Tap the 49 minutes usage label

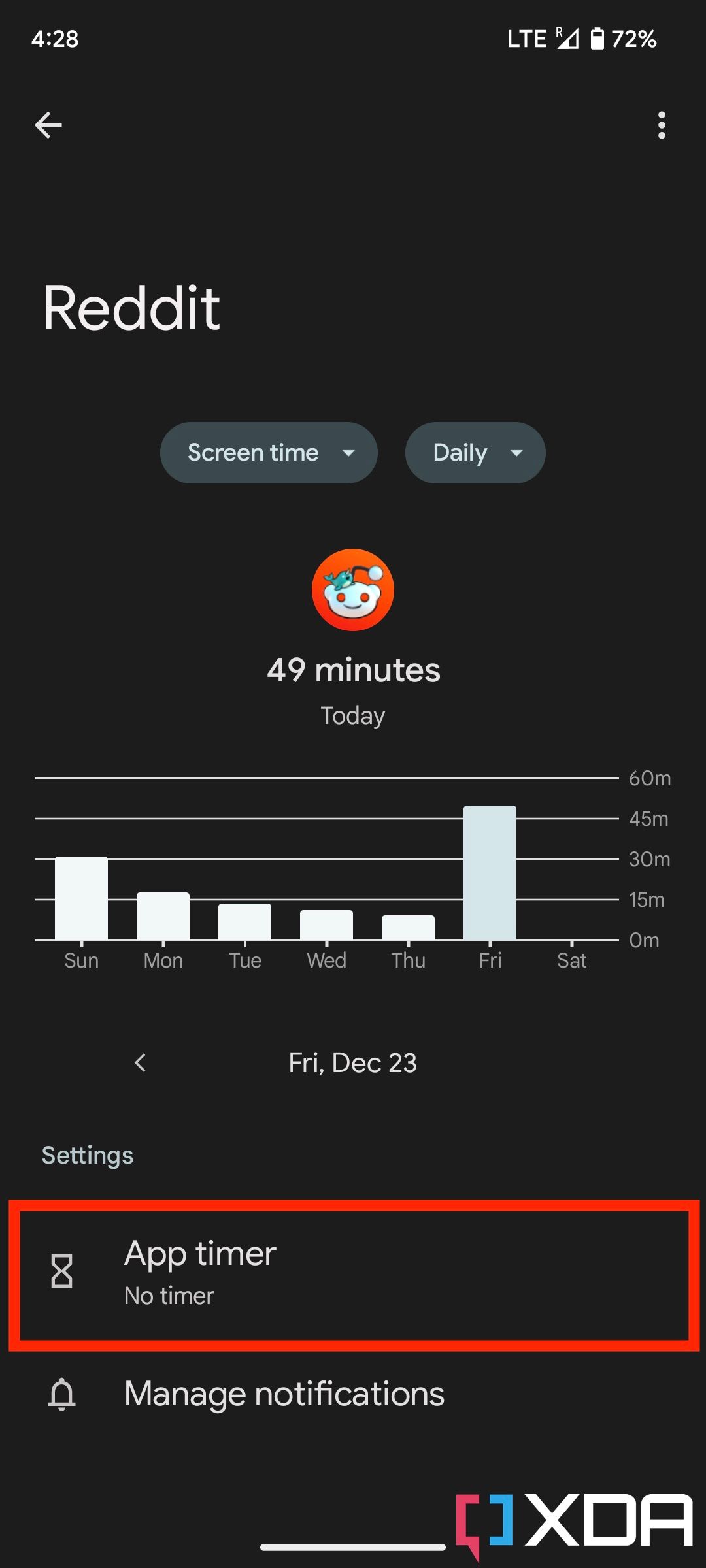(x=353, y=670)
